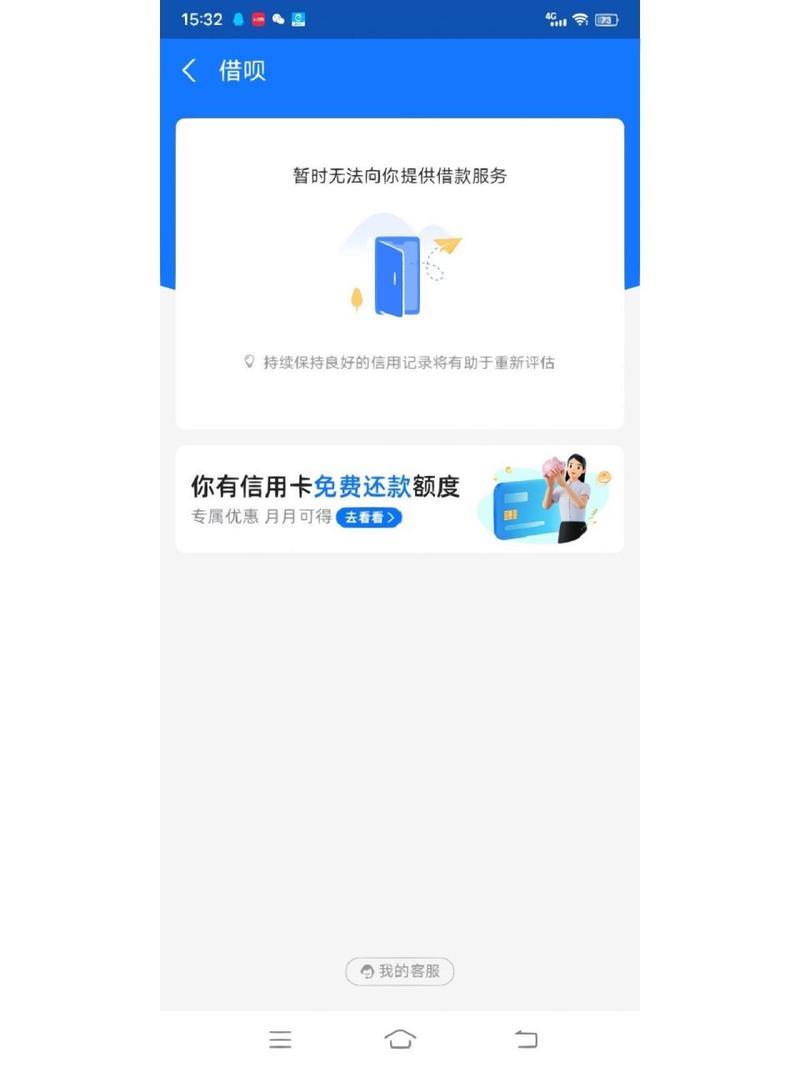Tap the system back button
800x1067 pixels.
pos(526,1040)
